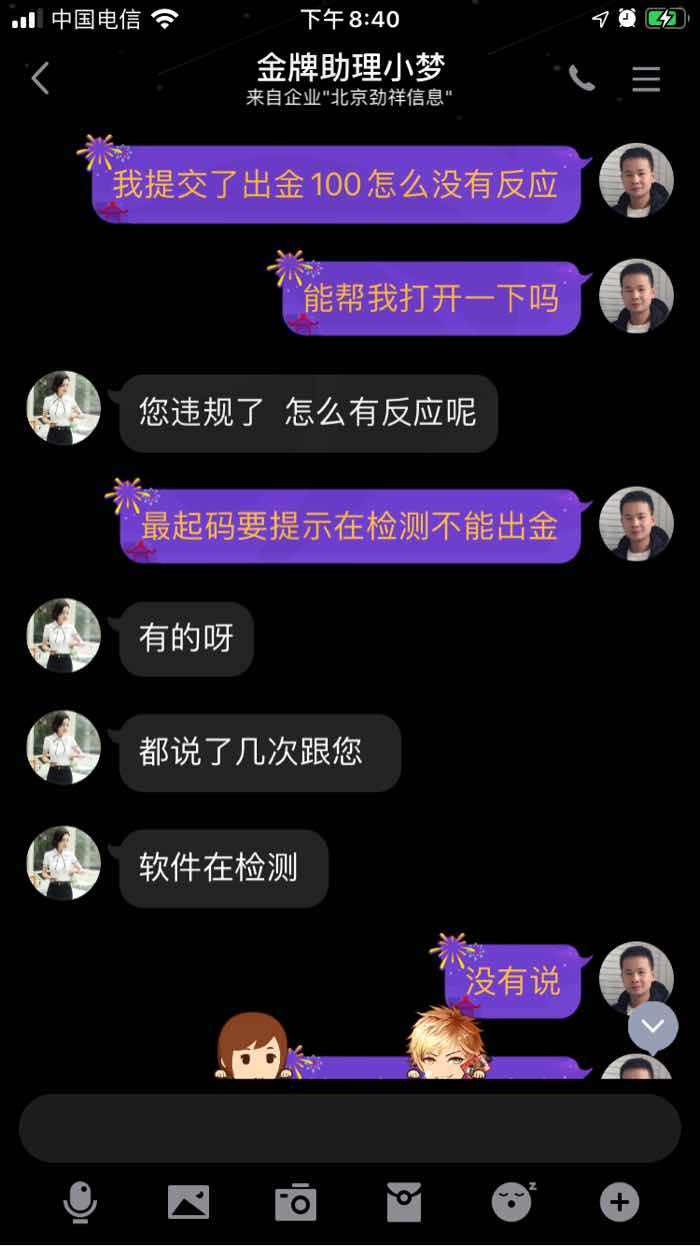700x1246 pixels.
Task: Open my avatar beside 能帮我打开一下吗
Action: tap(636, 296)
